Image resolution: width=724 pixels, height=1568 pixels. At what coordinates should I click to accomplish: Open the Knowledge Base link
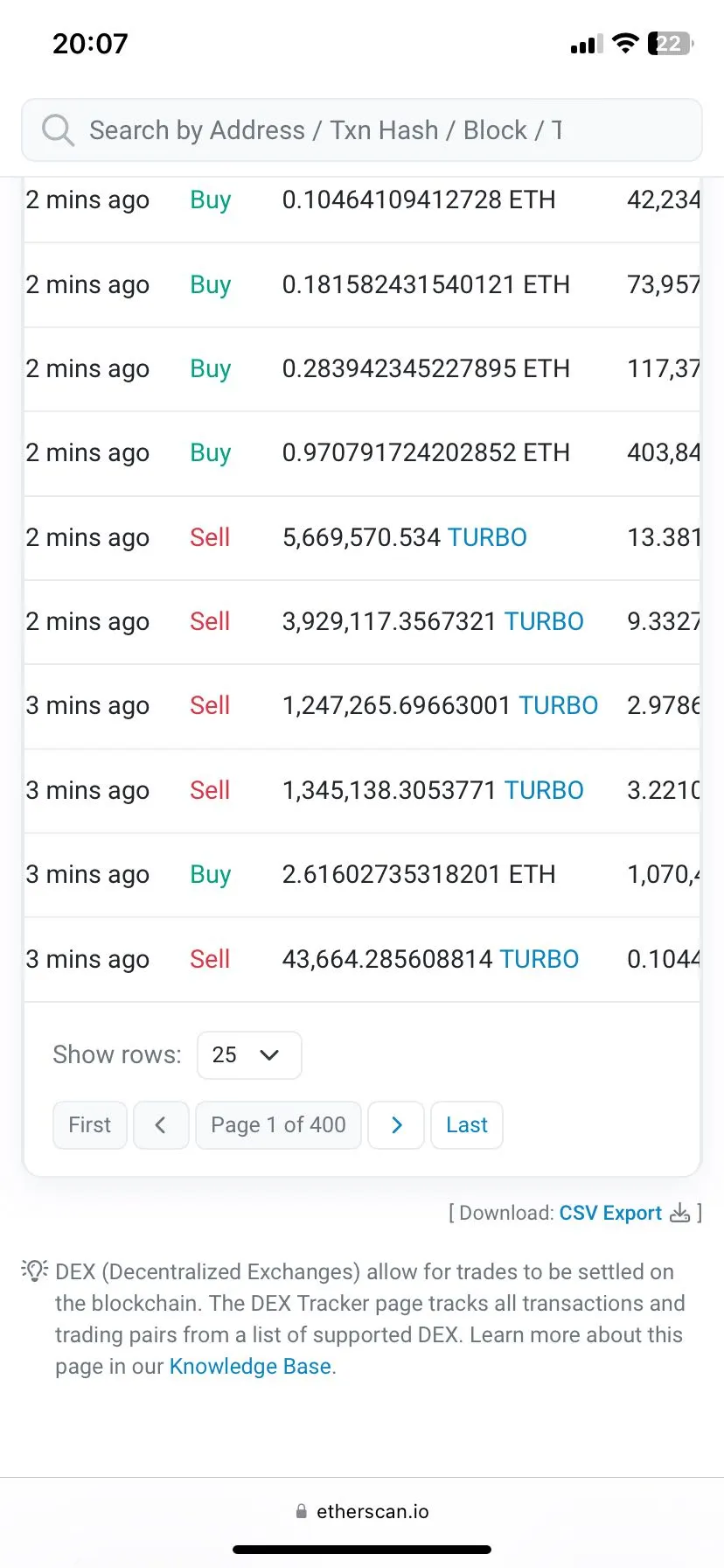tap(250, 1367)
